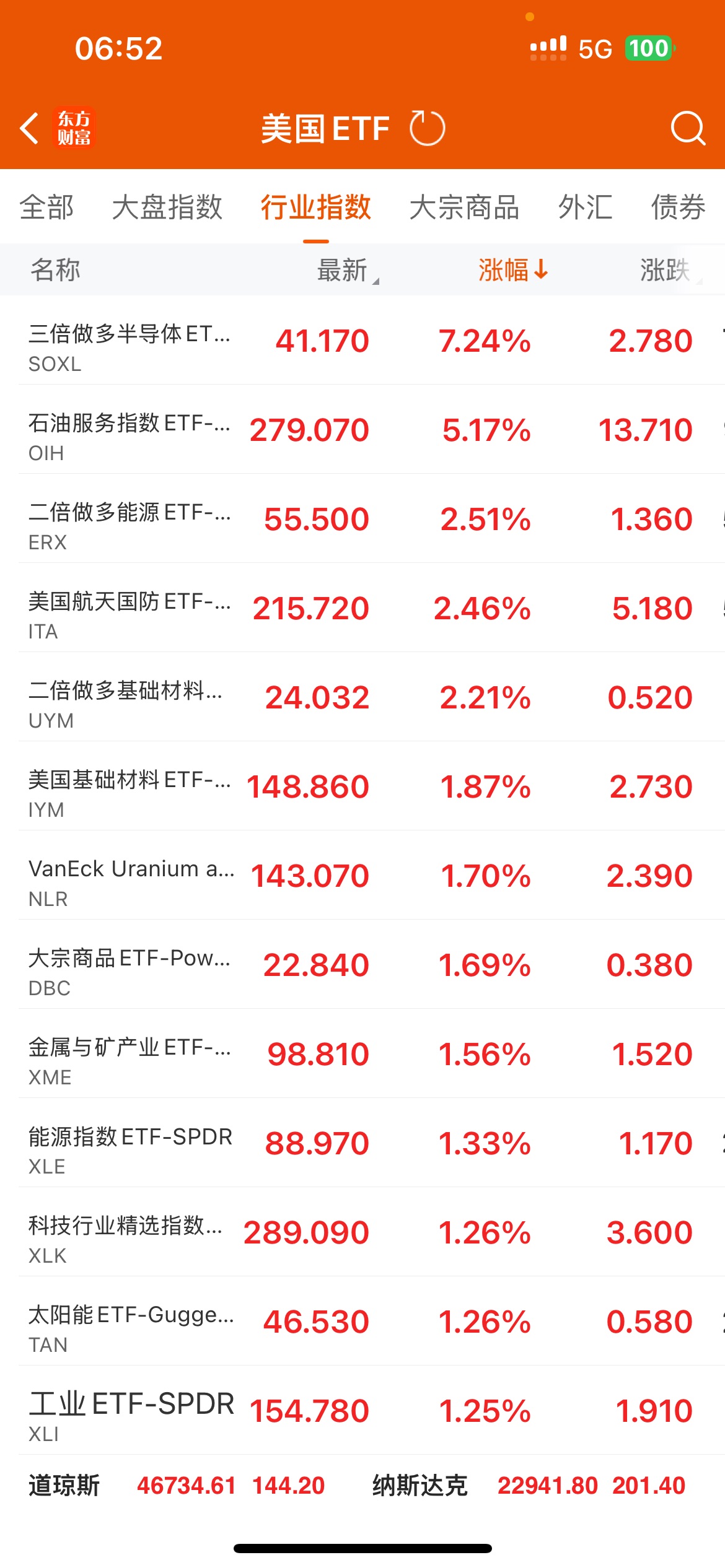Screen dimensions: 725x1568
Task: Refresh the 美国ETF list
Action: point(427,129)
